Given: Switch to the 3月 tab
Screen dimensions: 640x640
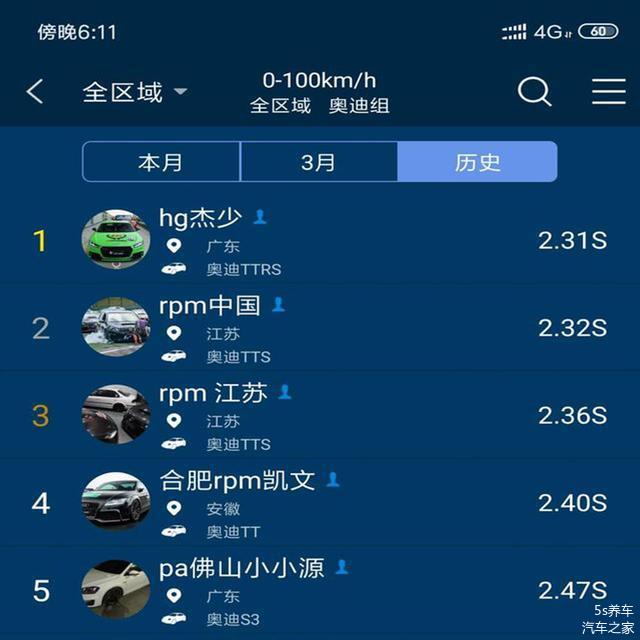Looking at the screenshot, I should (318, 162).
